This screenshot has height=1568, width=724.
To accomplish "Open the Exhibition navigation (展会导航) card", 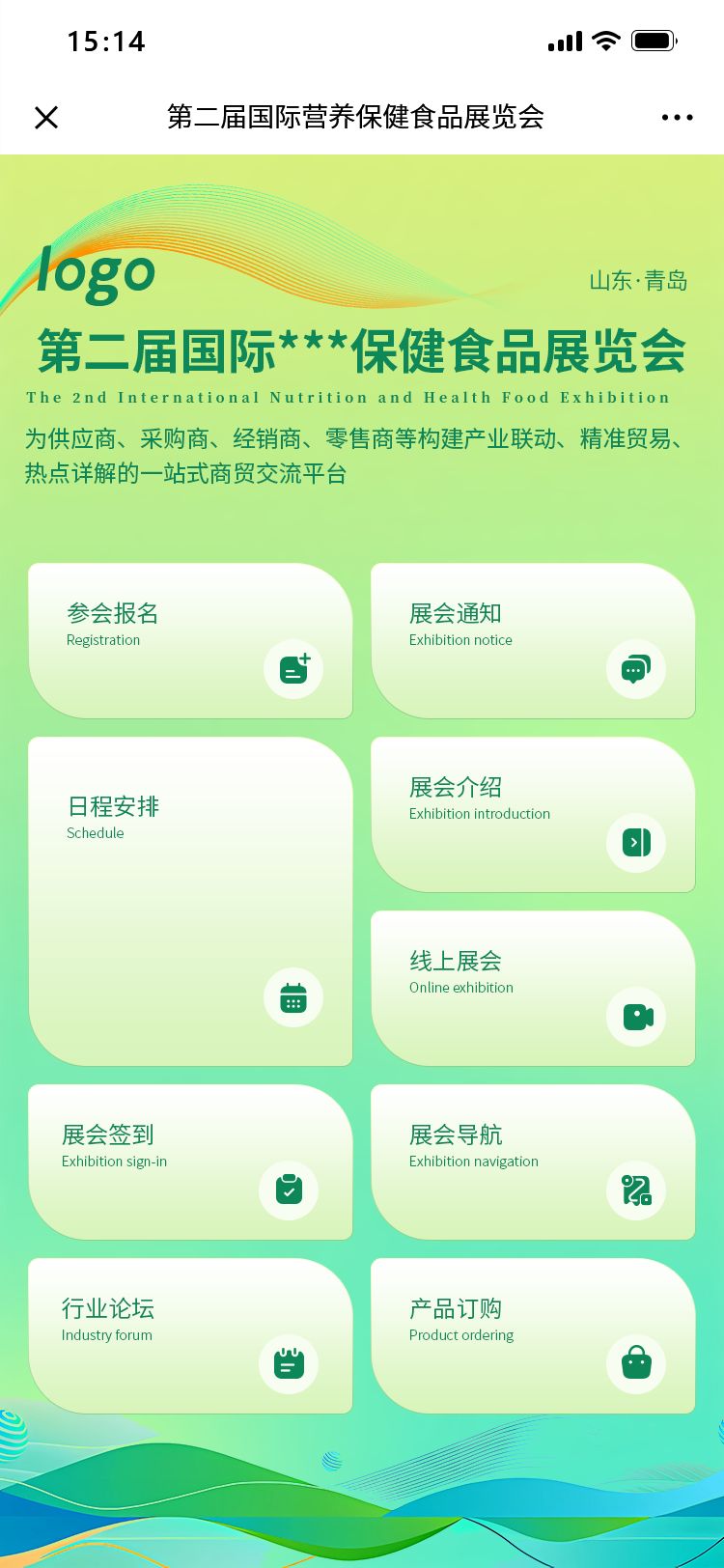I will click(x=533, y=1162).
